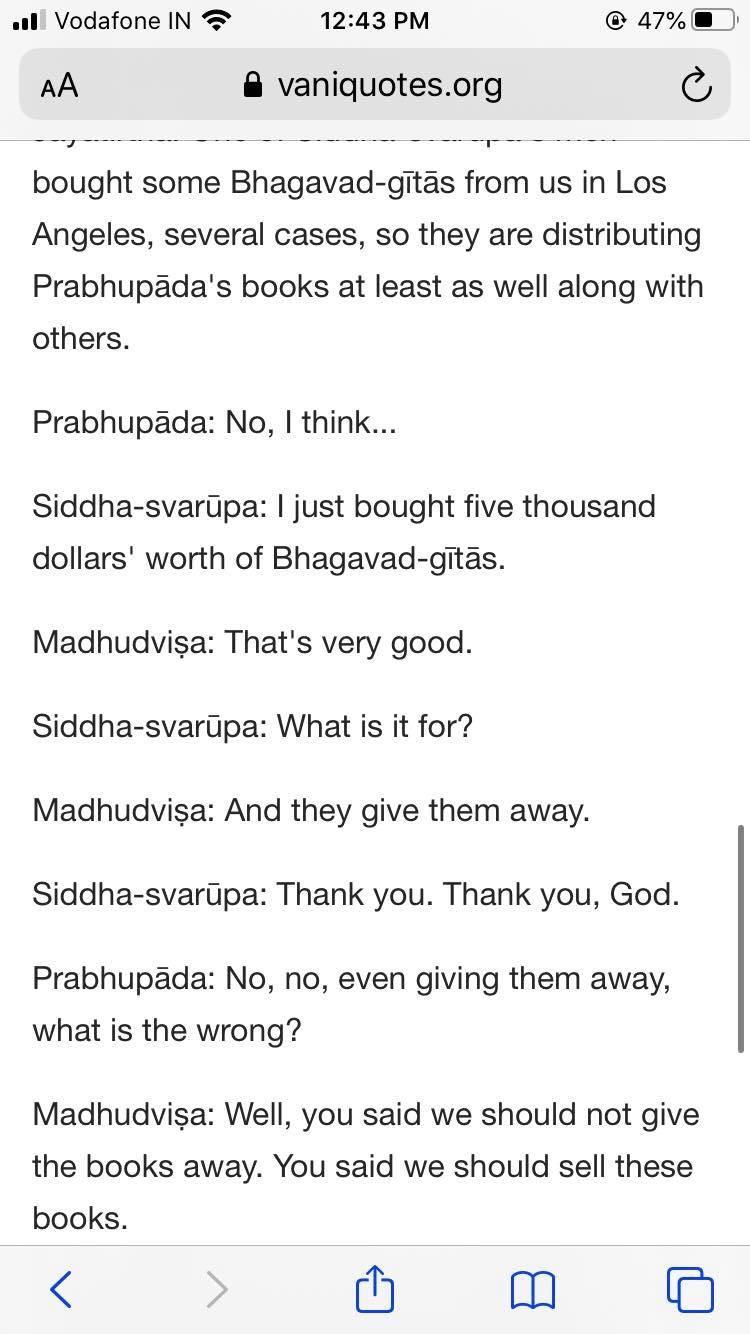Screen dimensions: 750x1334
Task: Go back to the previous page
Action: [x=62, y=1289]
